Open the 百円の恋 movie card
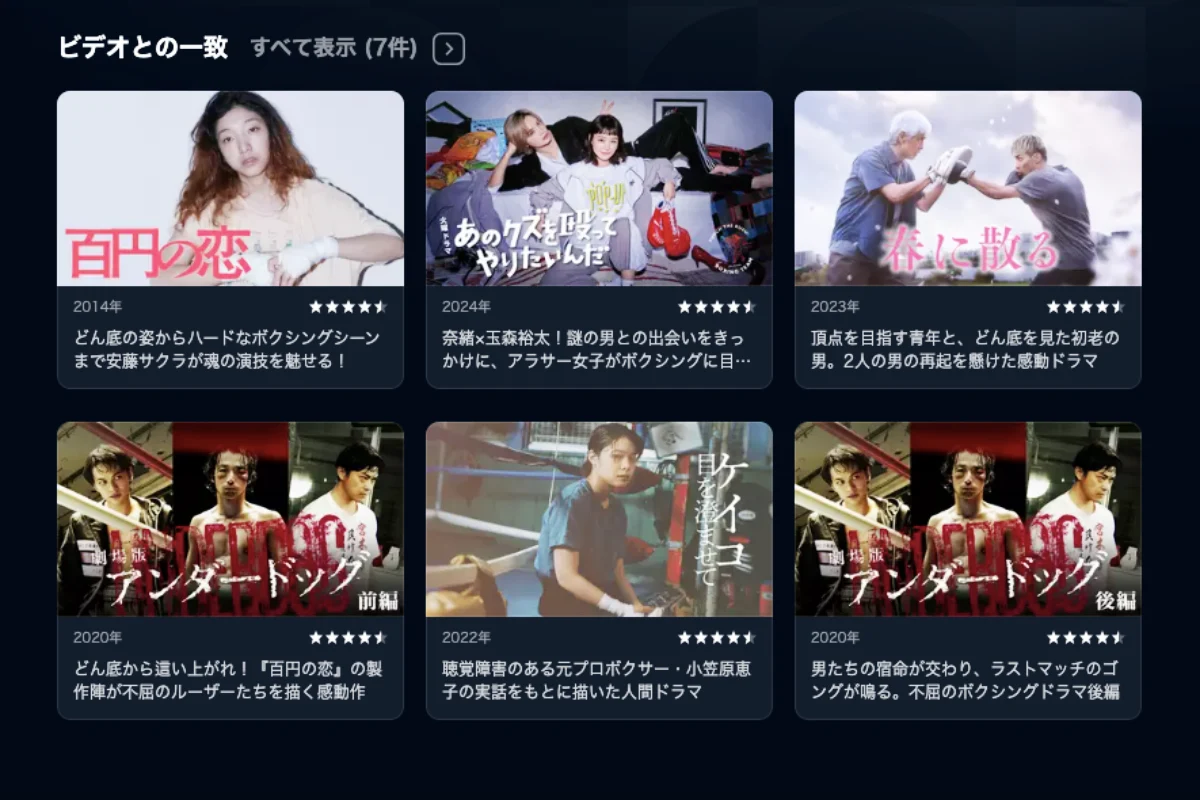The height and width of the screenshot is (800, 1200). coord(230,238)
